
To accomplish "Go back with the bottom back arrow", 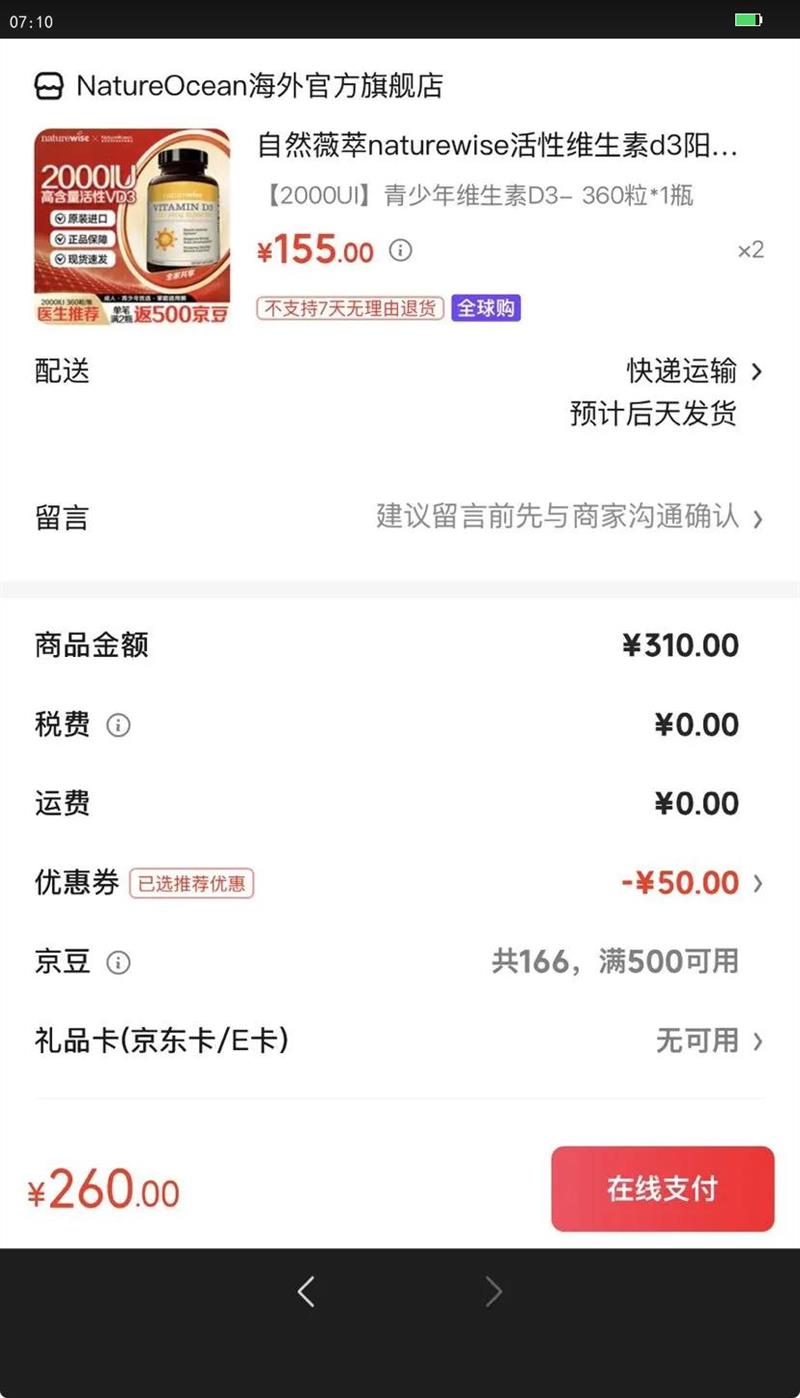I will [307, 1292].
